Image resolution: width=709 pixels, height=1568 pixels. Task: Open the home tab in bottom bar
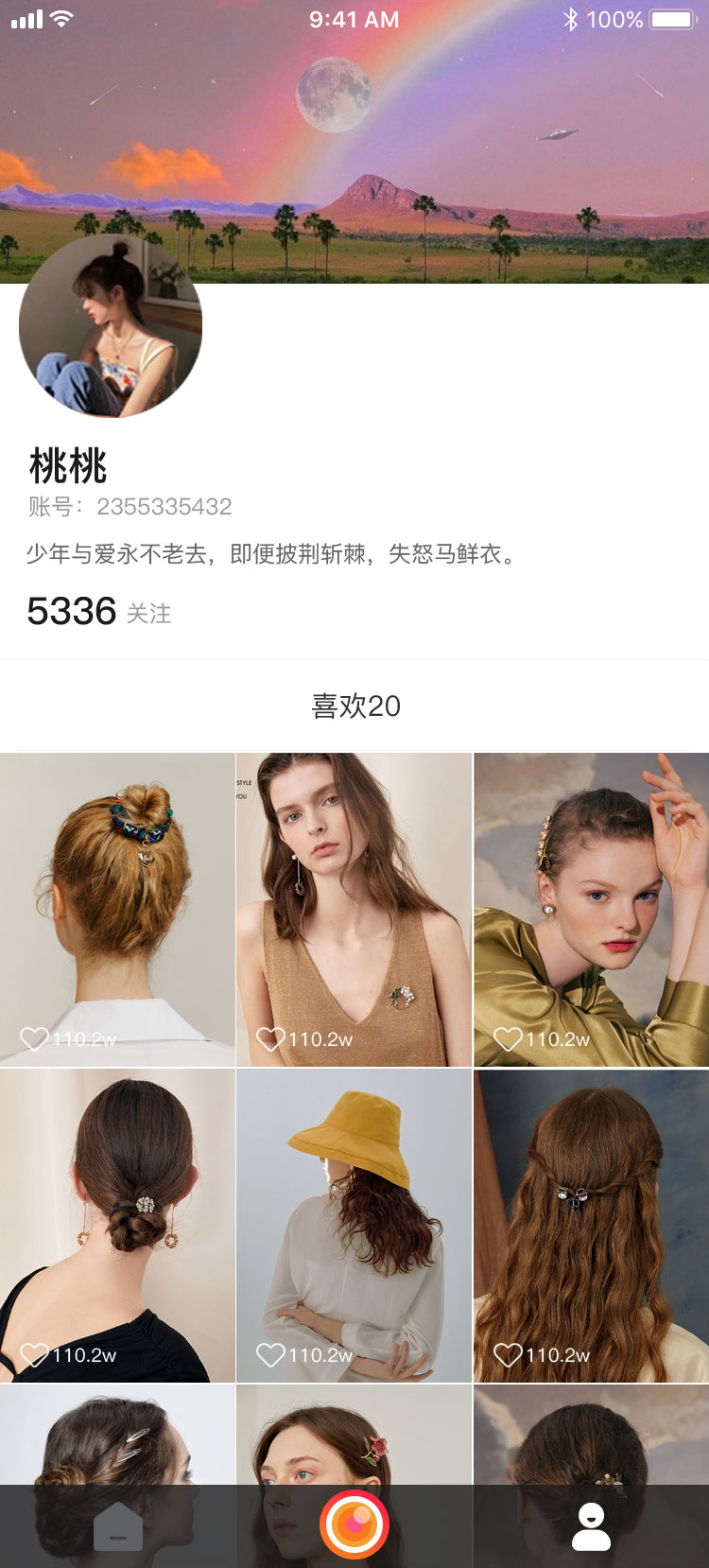pos(118,1525)
